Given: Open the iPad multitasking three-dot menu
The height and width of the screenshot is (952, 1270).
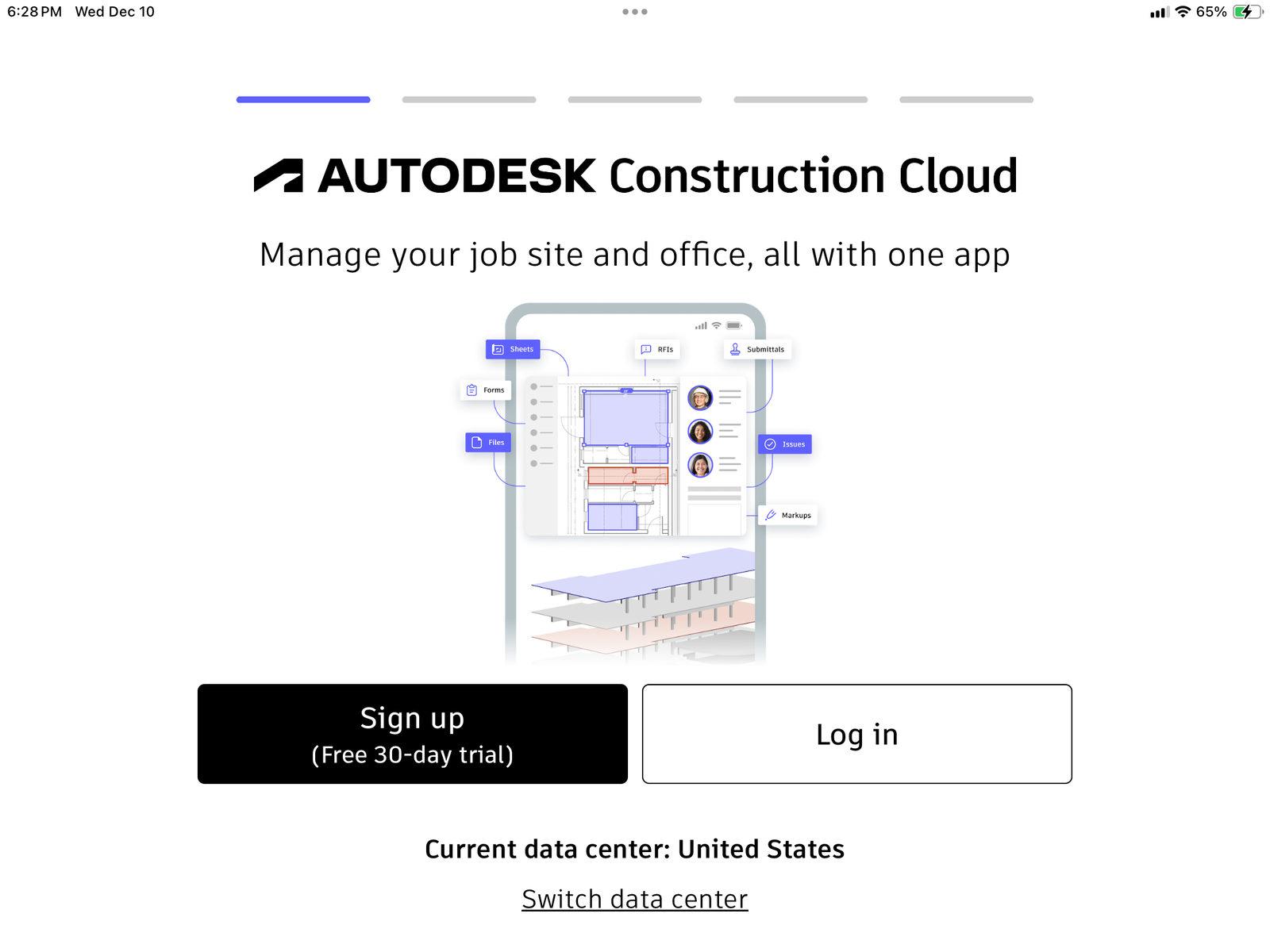Looking at the screenshot, I should 634,12.
